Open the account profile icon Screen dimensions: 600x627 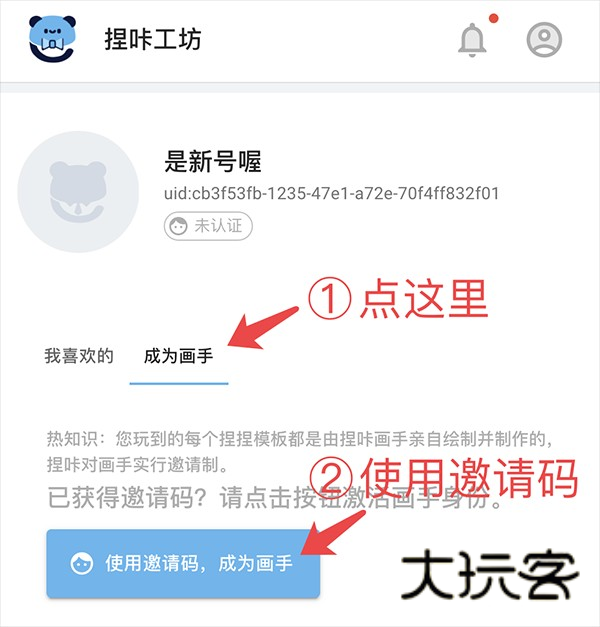pyautogui.click(x=544, y=40)
